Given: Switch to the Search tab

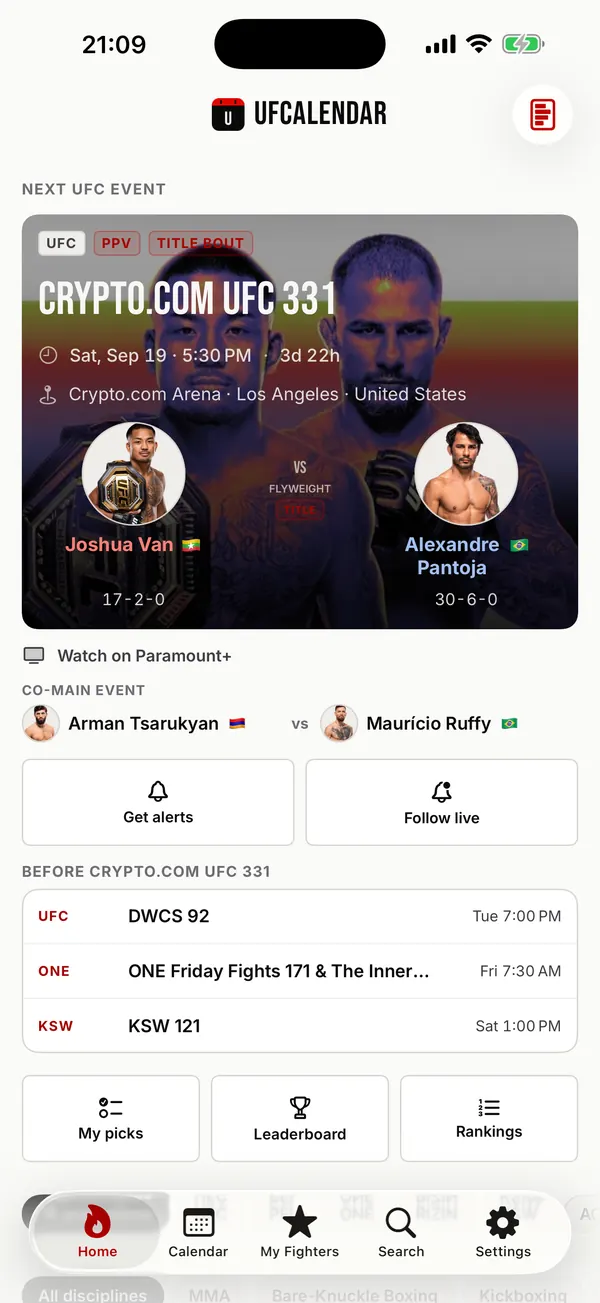Looking at the screenshot, I should [x=401, y=1232].
